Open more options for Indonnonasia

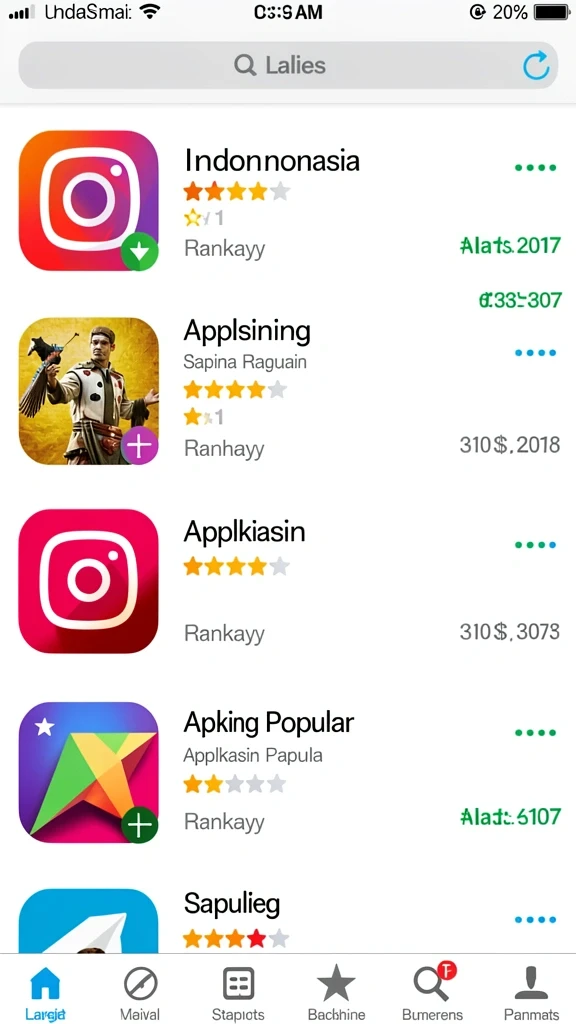[x=535, y=168]
